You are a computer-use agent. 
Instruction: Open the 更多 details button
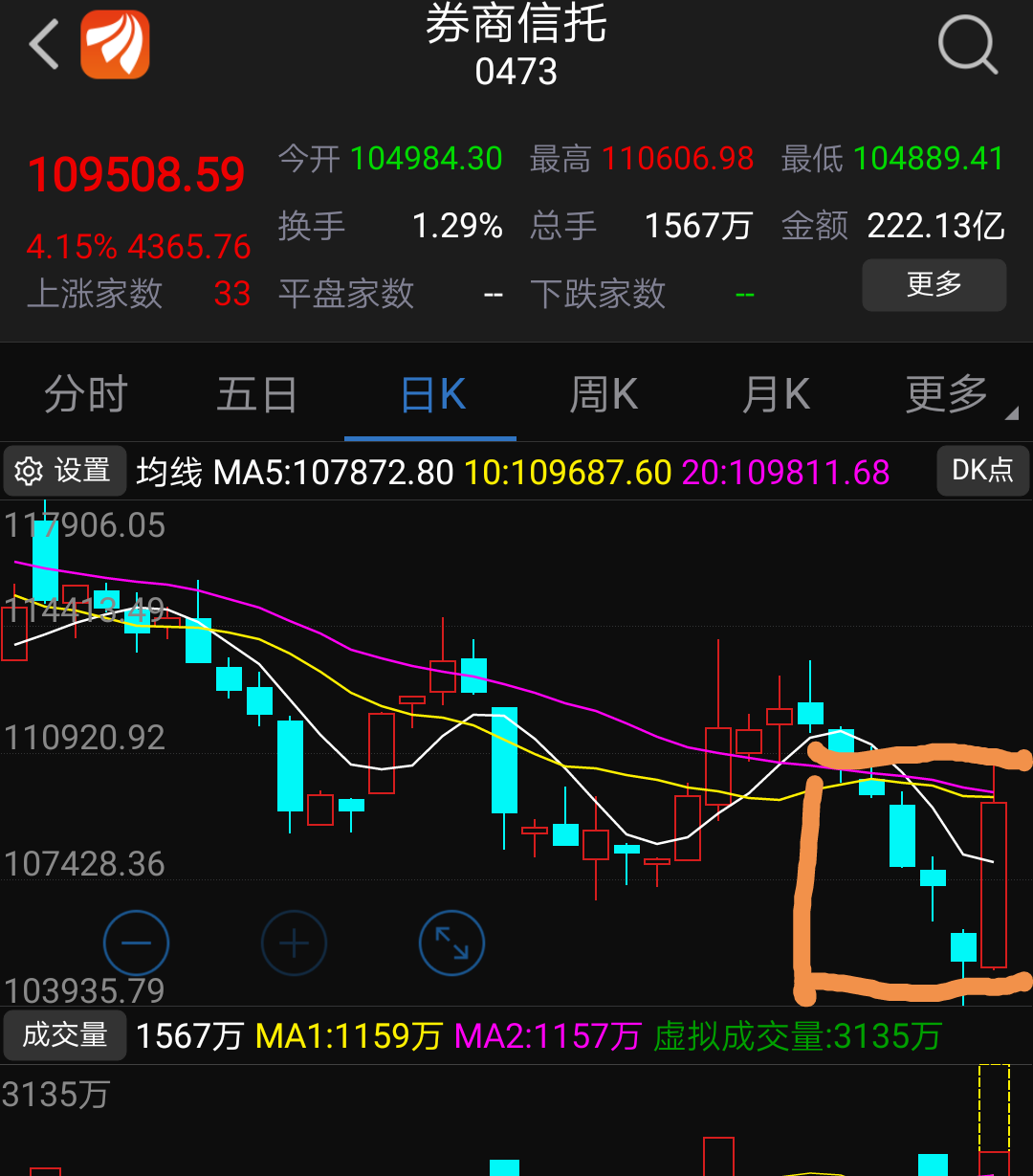click(934, 284)
